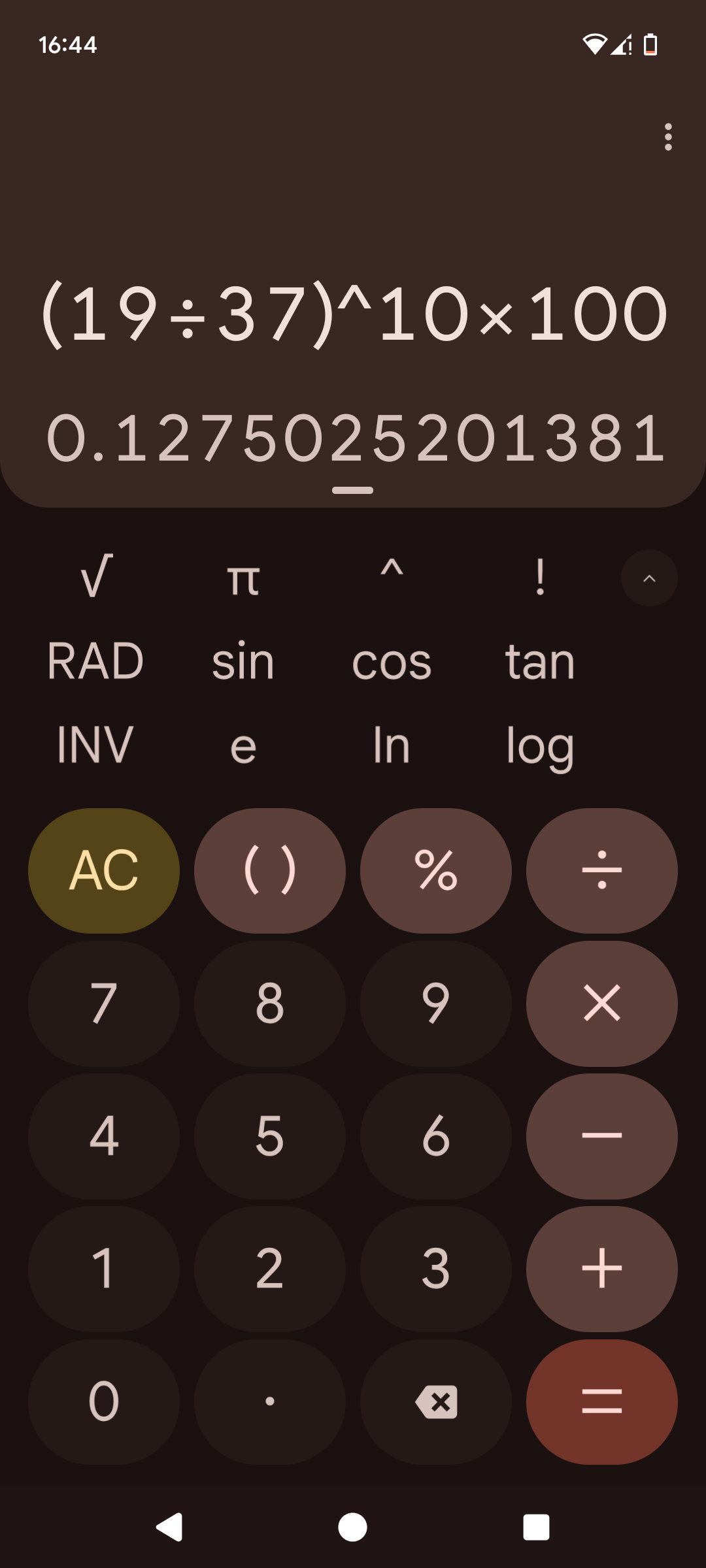
Task: Tap the equals button
Action: (x=601, y=1401)
